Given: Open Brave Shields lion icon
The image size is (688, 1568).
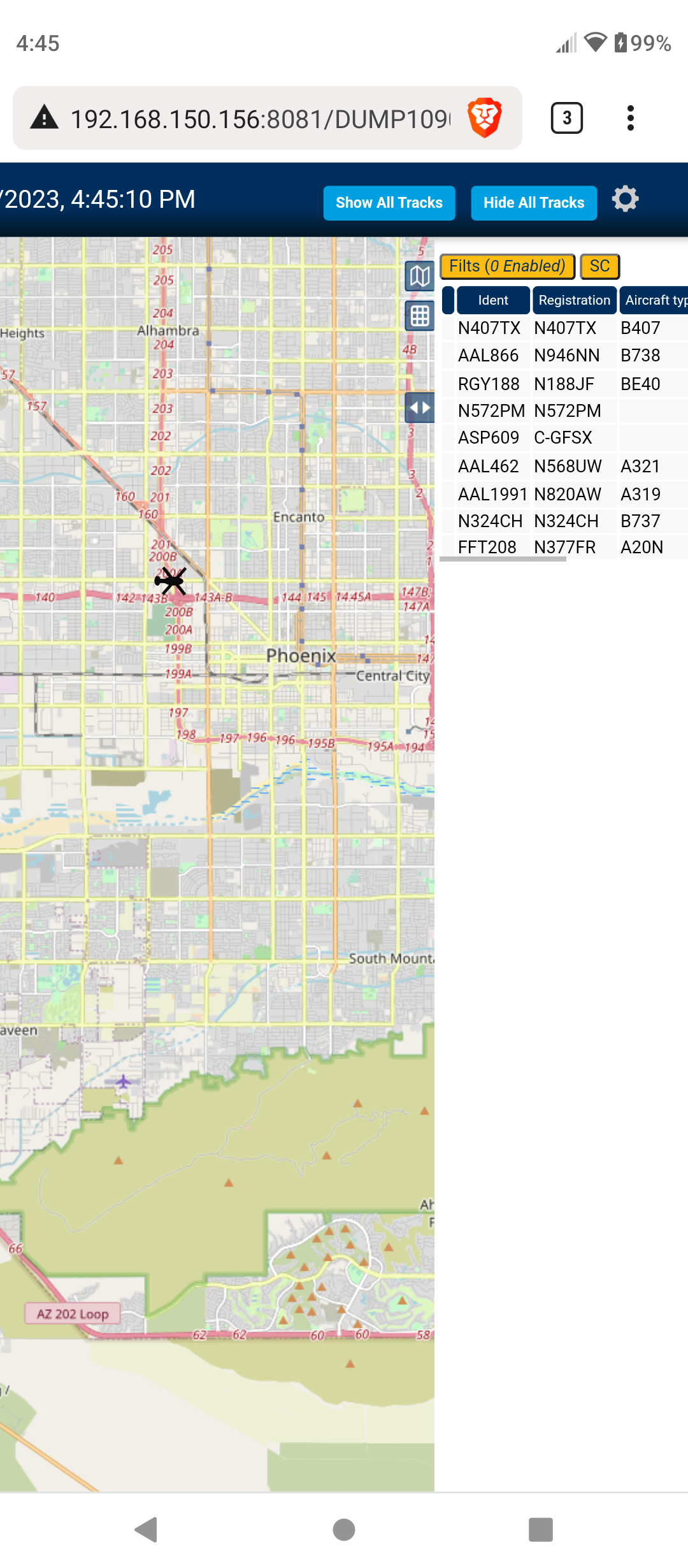Looking at the screenshot, I should pos(485,118).
